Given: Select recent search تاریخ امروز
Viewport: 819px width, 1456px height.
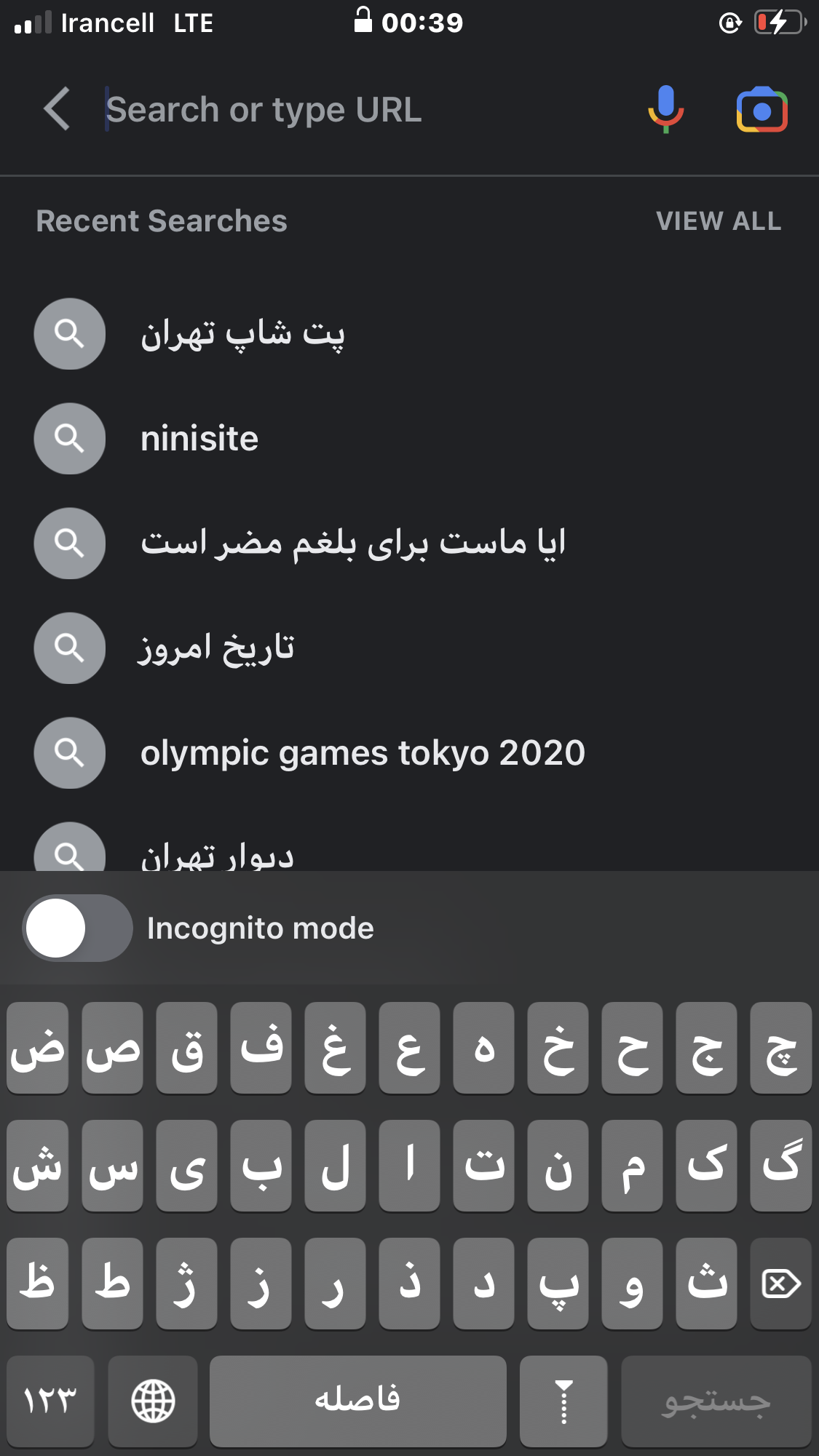Looking at the screenshot, I should tap(217, 648).
